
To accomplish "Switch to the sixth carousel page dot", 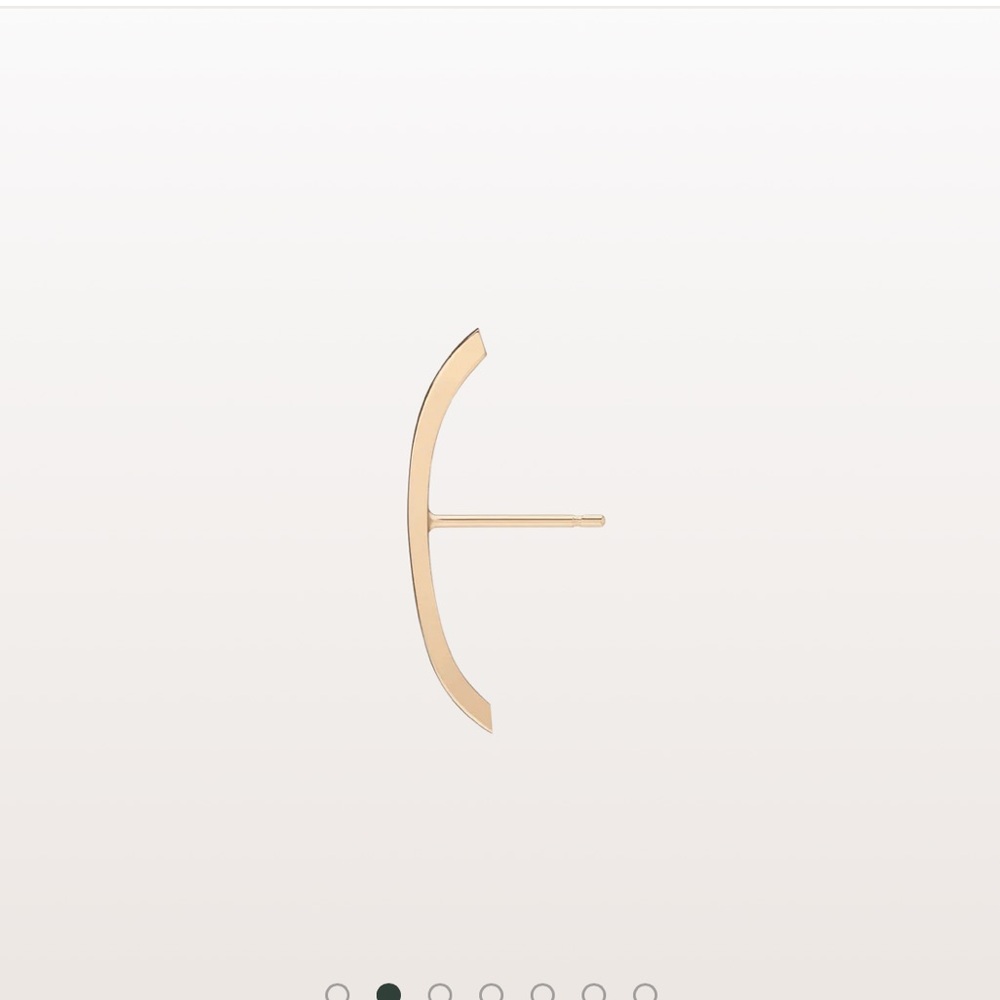I will click(594, 993).
